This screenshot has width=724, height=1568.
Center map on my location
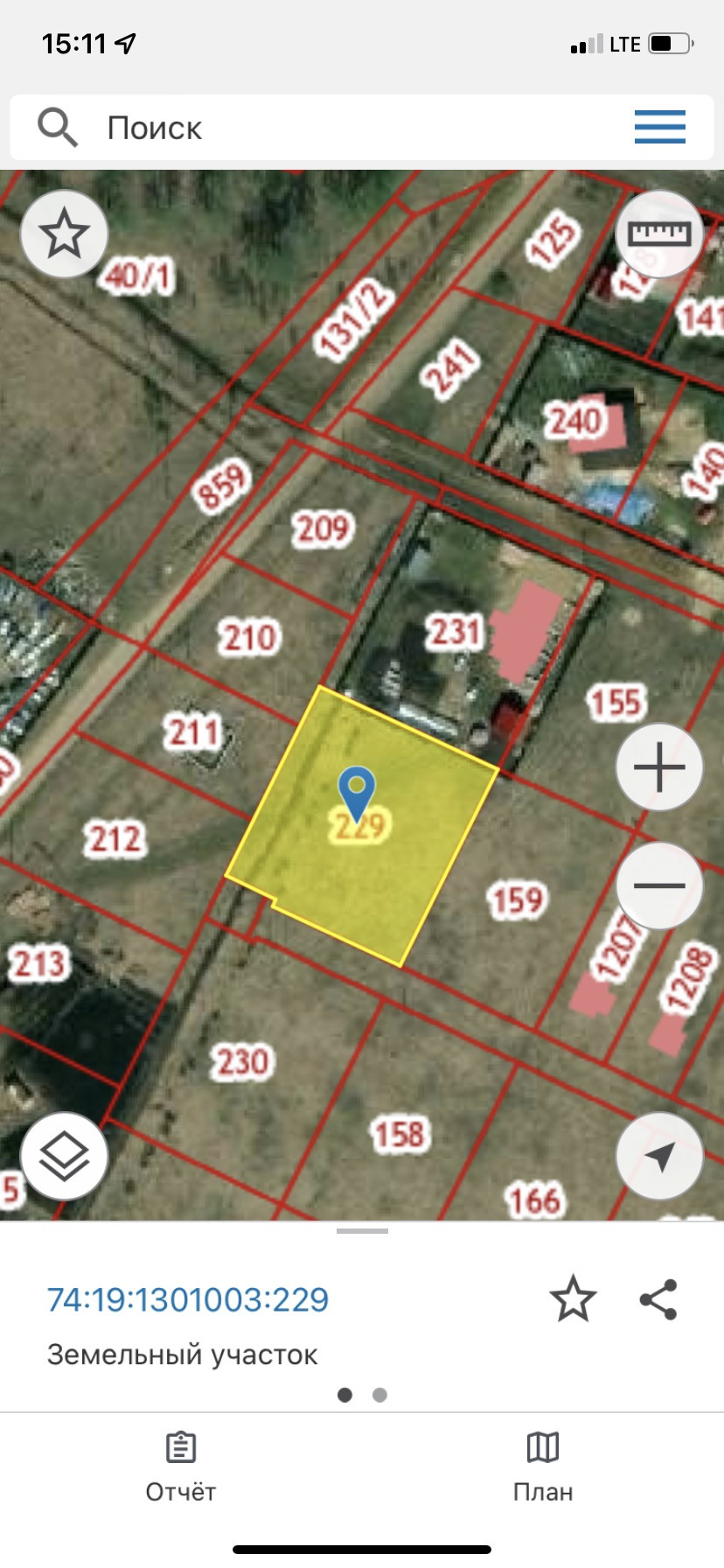(659, 1156)
